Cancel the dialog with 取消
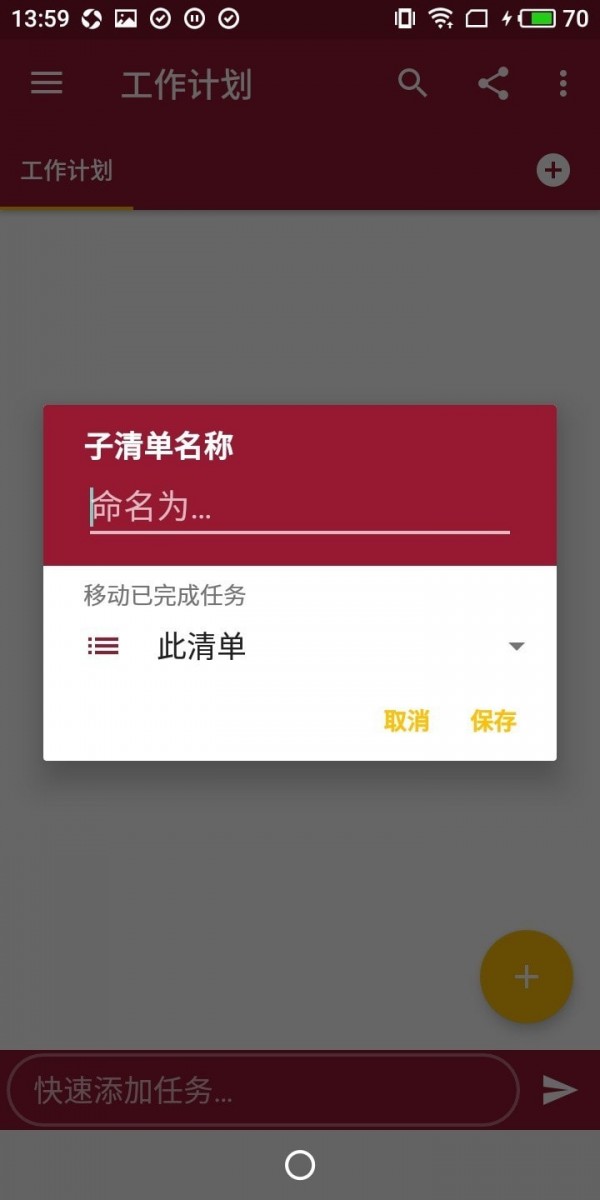This screenshot has height=1200, width=600. pyautogui.click(x=406, y=721)
